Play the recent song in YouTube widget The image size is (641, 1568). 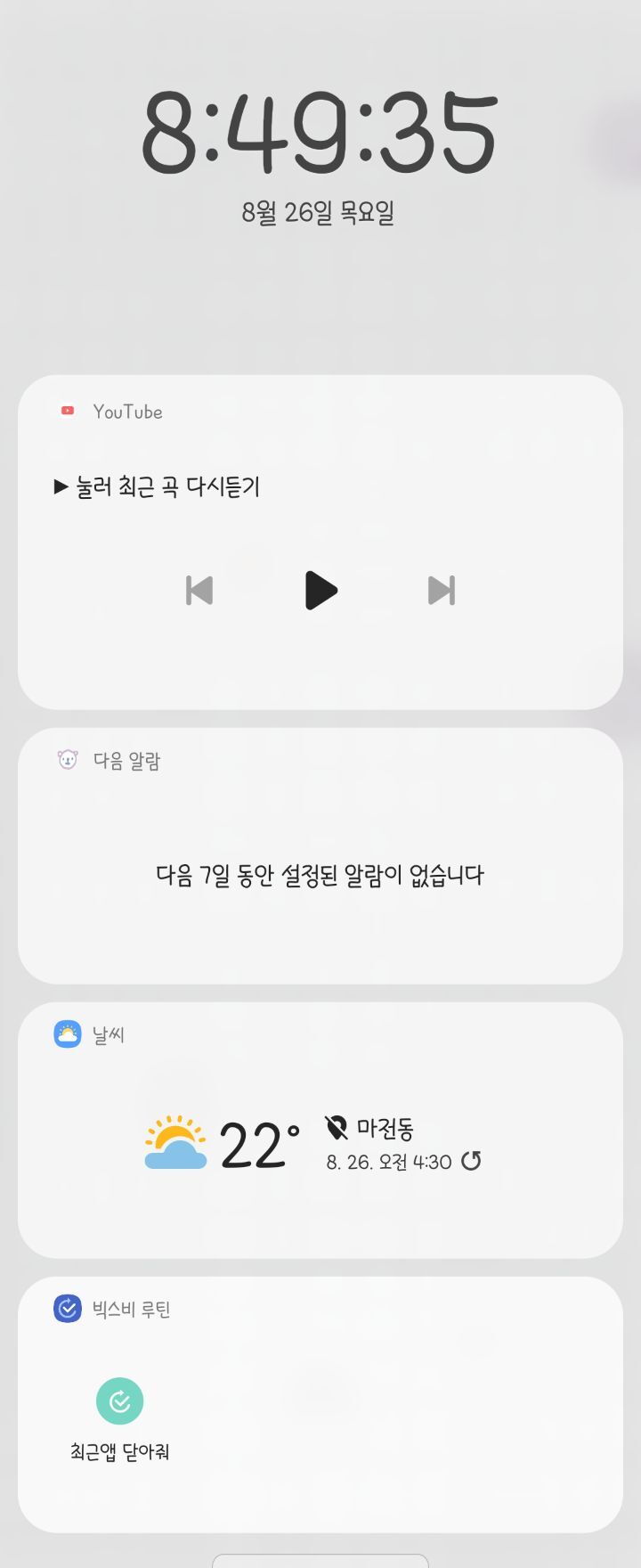[x=320, y=590]
